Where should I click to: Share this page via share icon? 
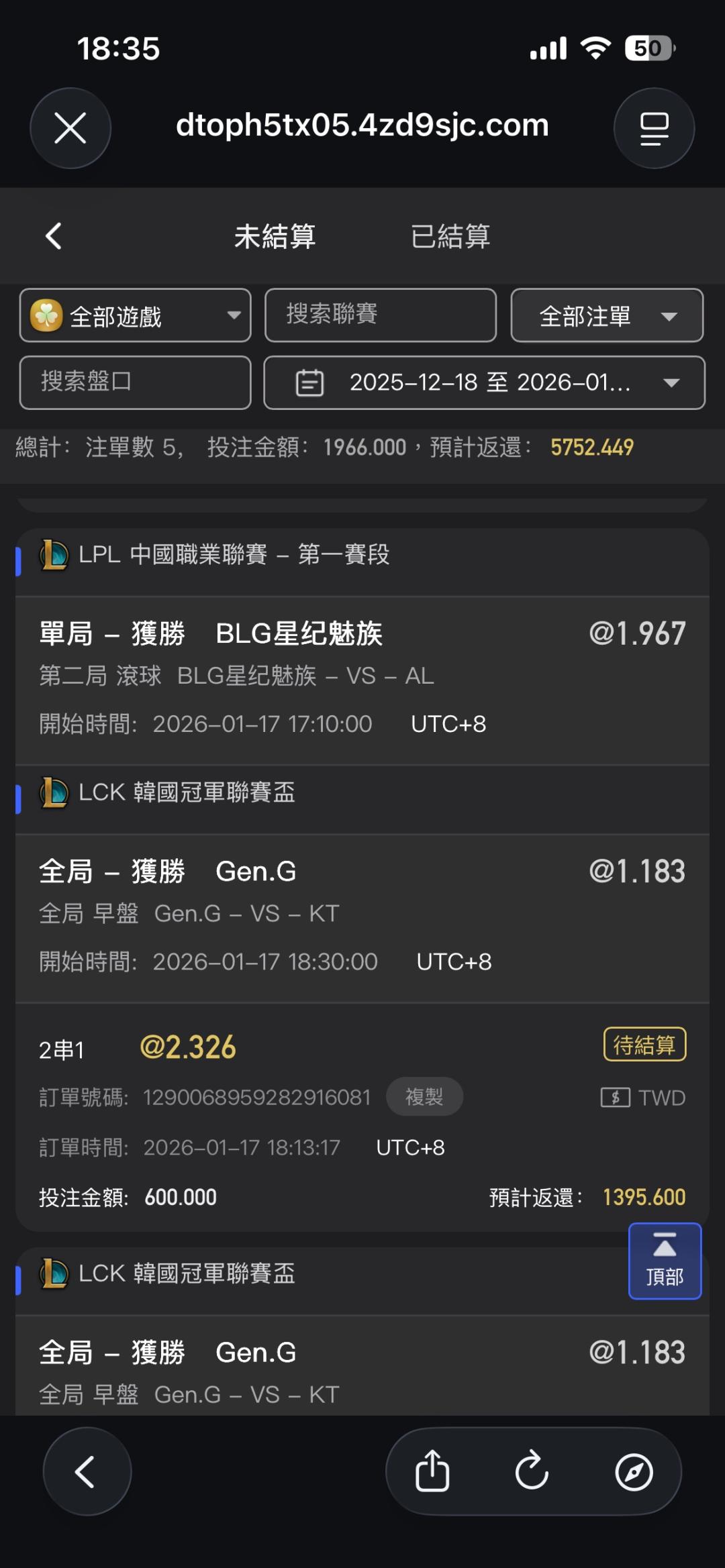click(432, 1471)
